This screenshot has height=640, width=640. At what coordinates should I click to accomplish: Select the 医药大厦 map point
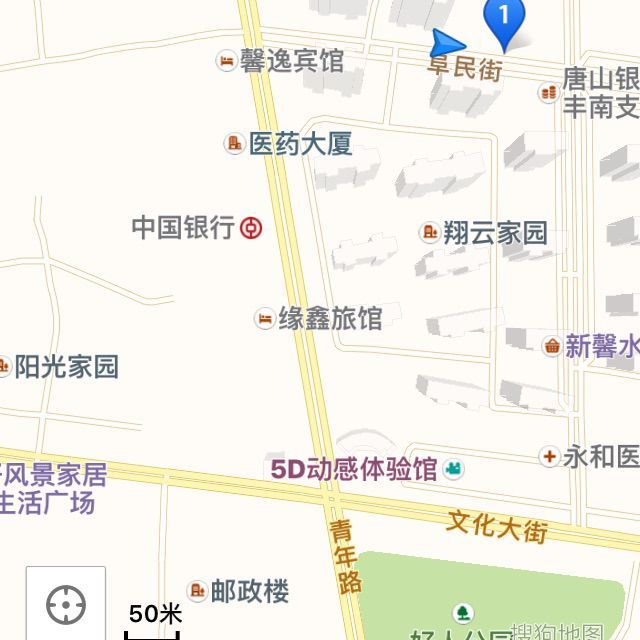coord(235,144)
